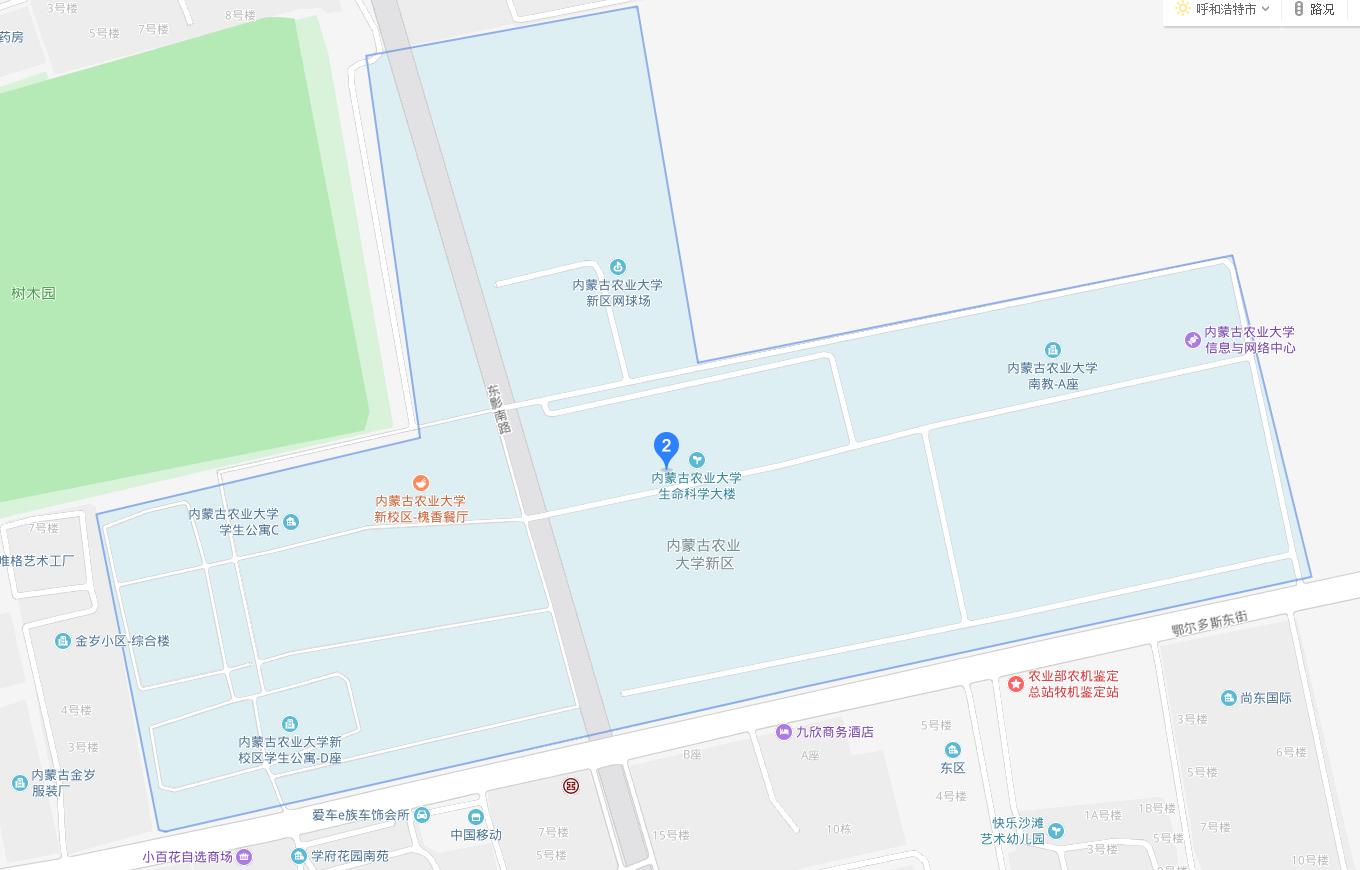1360x870 pixels.
Task: Select 快乐沙滩艺术幼儿园 marker
Action: [x=1056, y=831]
